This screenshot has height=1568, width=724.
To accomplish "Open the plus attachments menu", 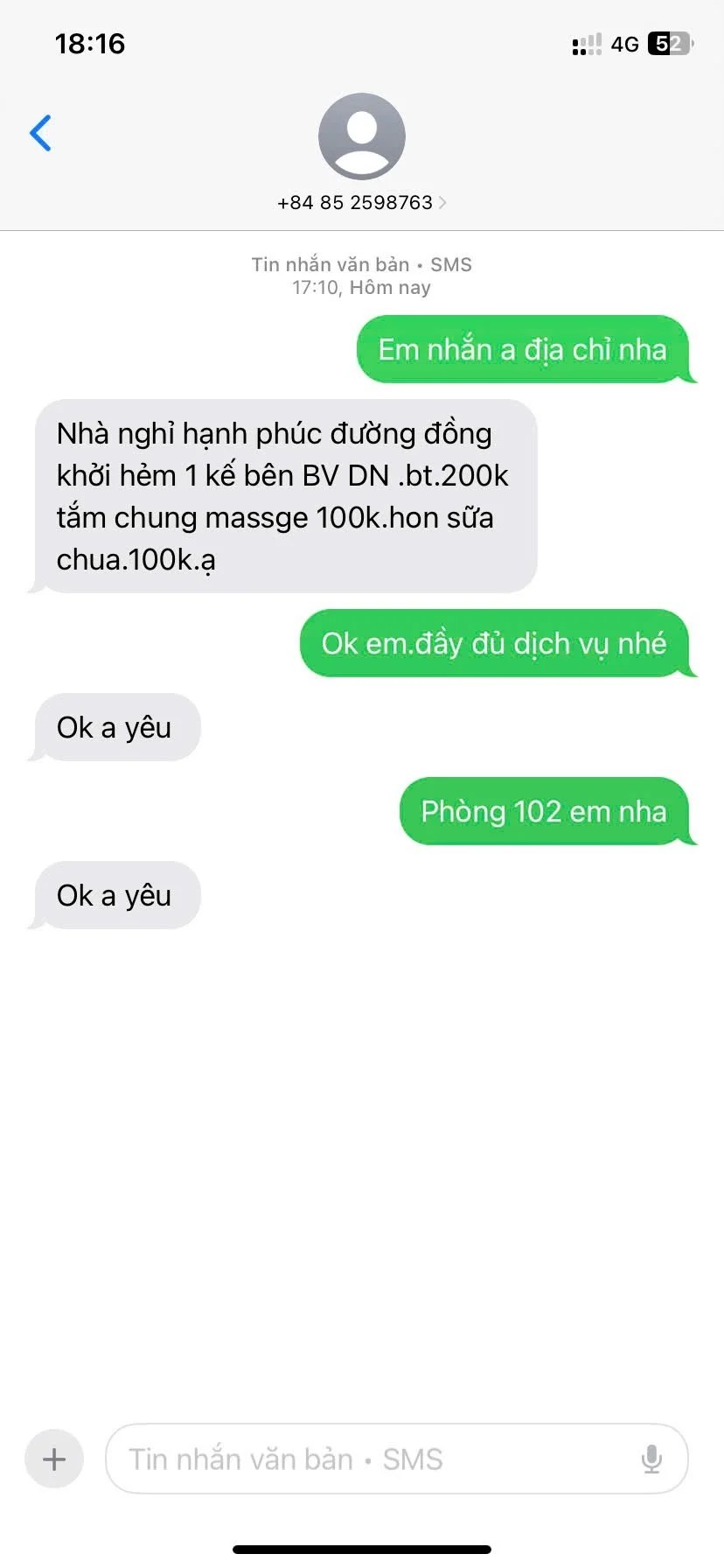I will tap(54, 1459).
